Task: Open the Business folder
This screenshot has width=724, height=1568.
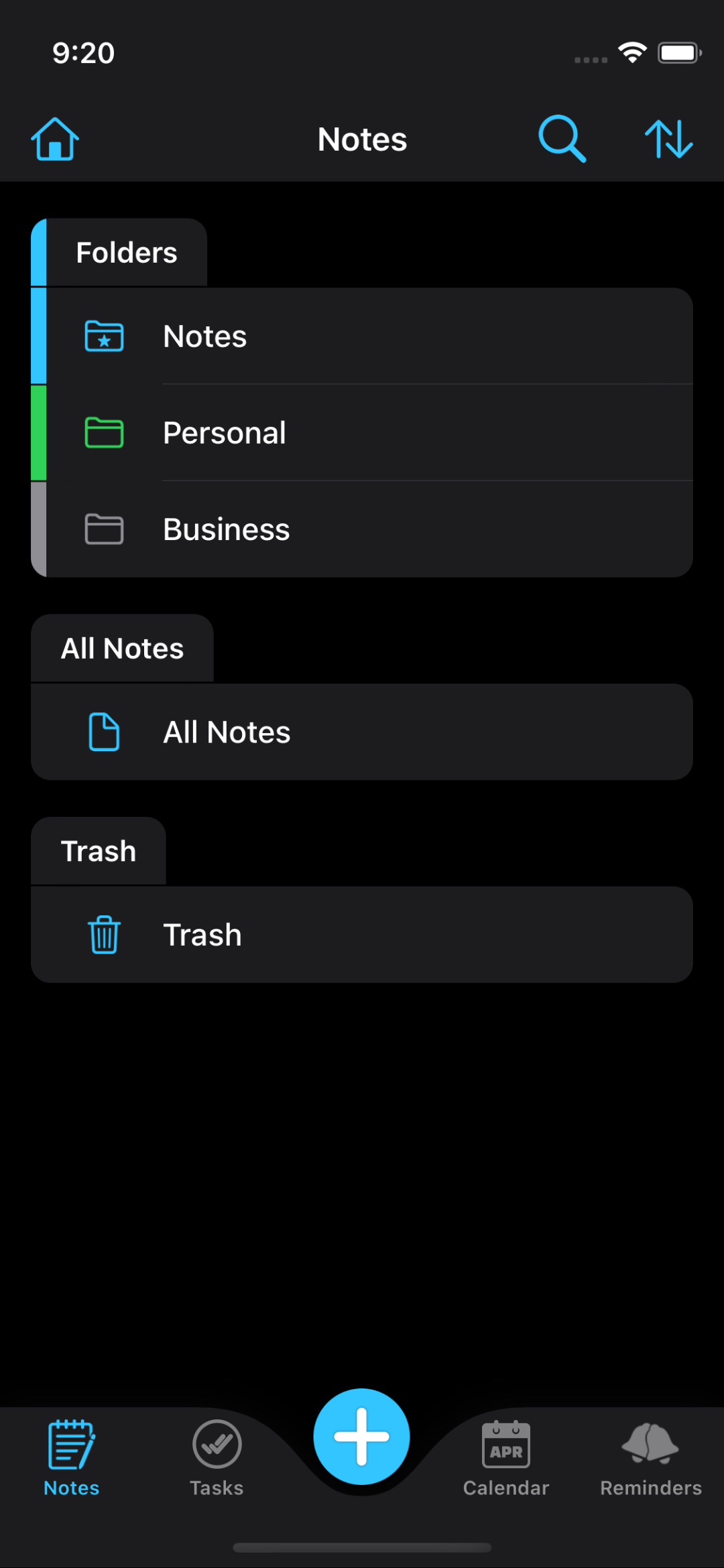Action: (362, 529)
